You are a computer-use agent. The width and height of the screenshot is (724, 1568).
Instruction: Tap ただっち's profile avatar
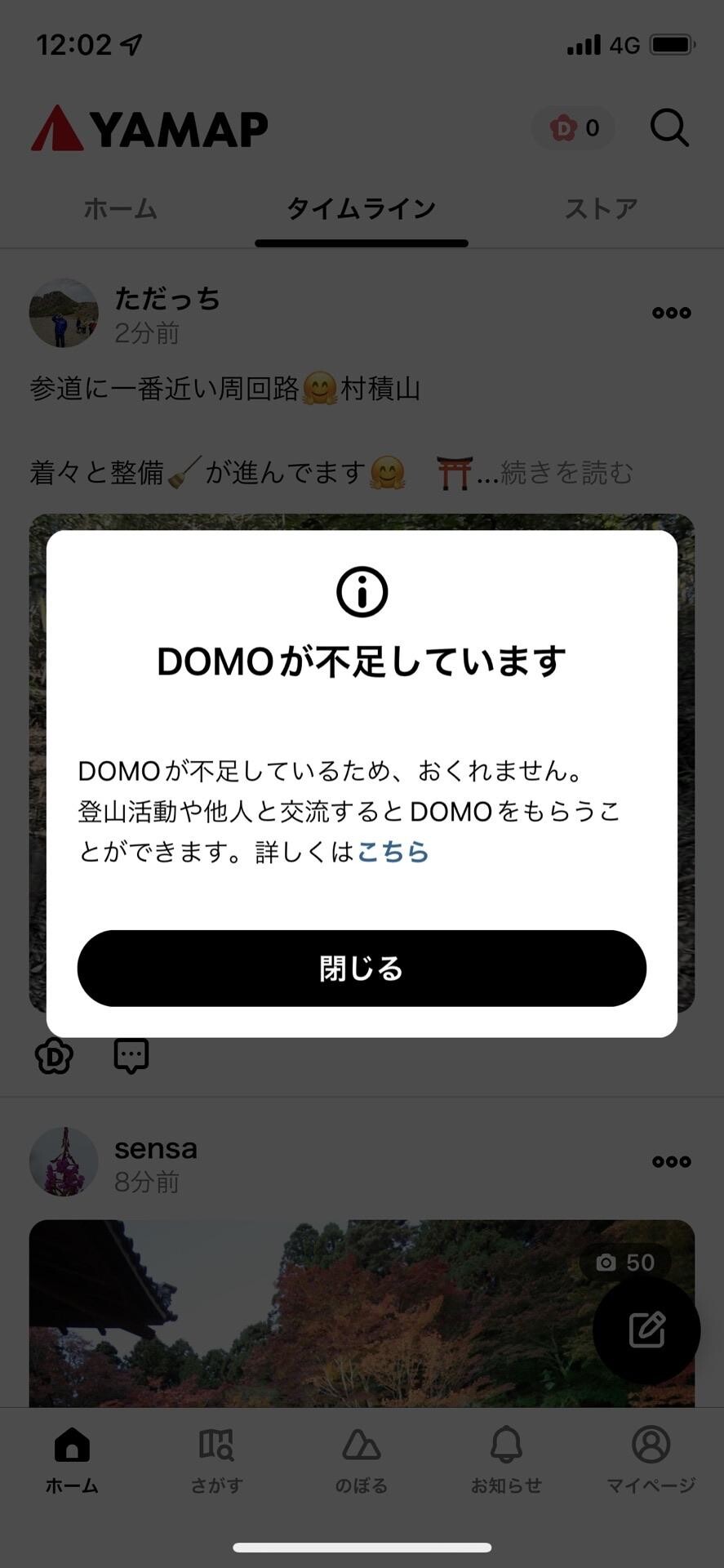63,312
